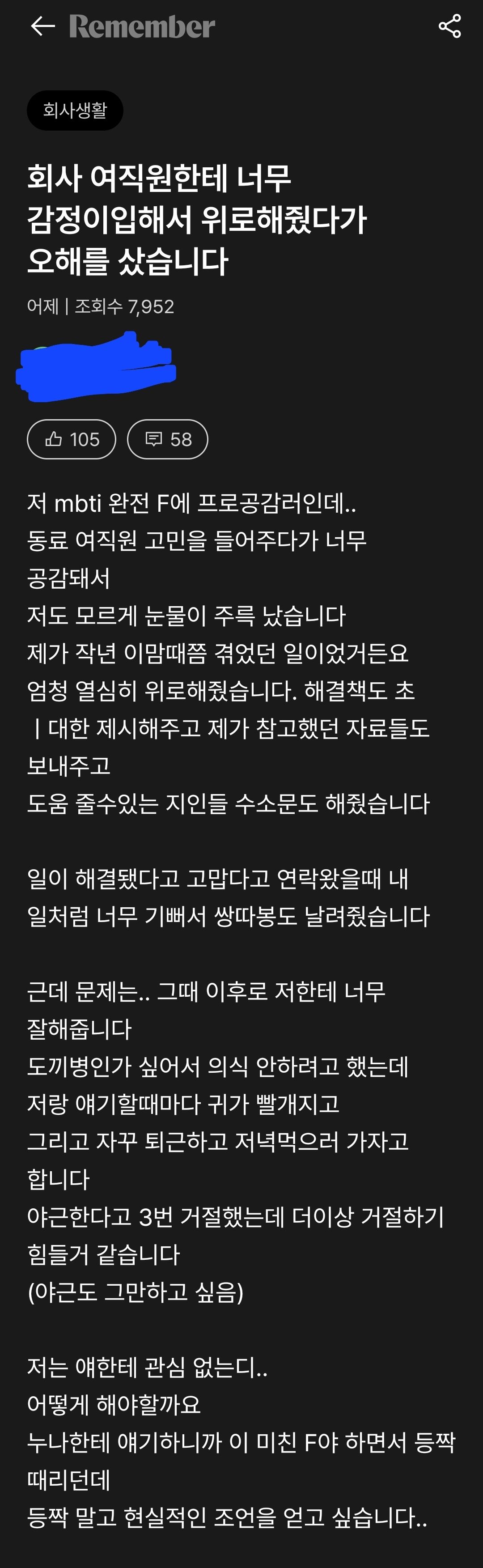This screenshot has height=1568, width=483.
Task: Go back using the arrow icon
Action: (x=42, y=26)
